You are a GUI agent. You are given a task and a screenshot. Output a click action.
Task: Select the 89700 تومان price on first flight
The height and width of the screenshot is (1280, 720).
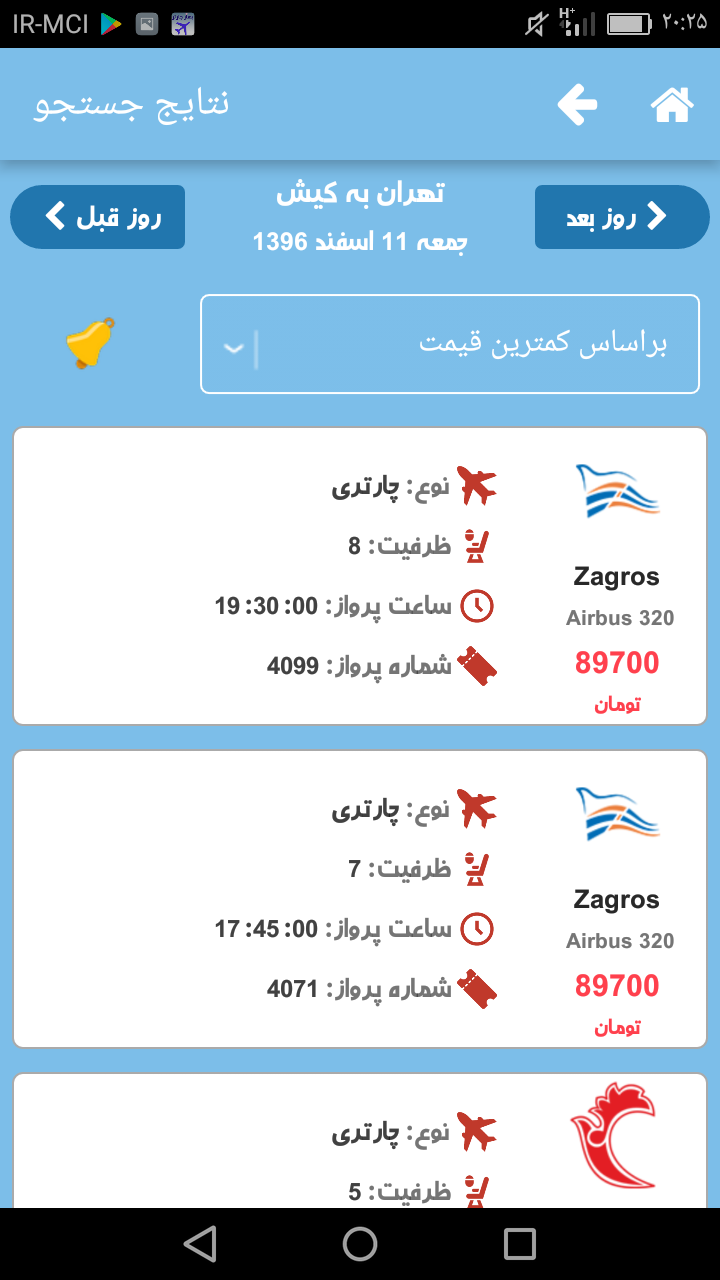pyautogui.click(x=616, y=662)
